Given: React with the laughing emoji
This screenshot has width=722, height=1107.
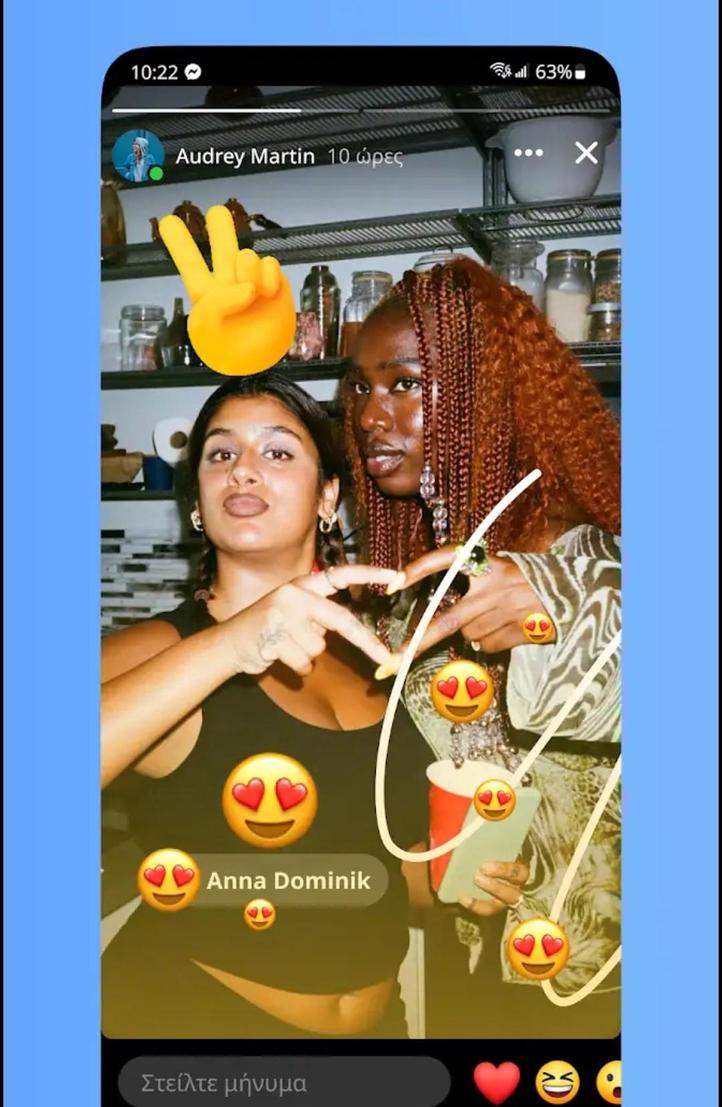Looking at the screenshot, I should [557, 1082].
